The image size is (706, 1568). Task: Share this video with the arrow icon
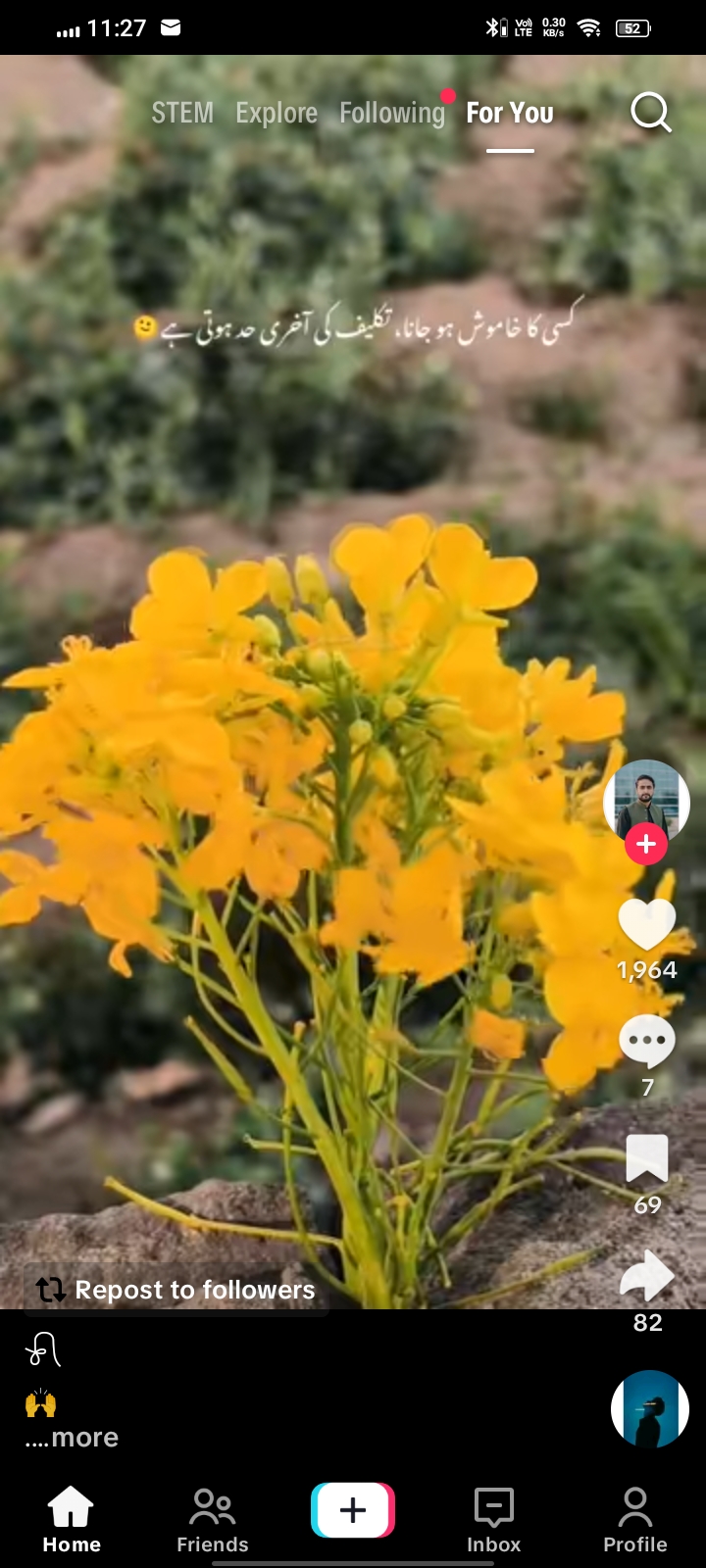(x=646, y=1276)
